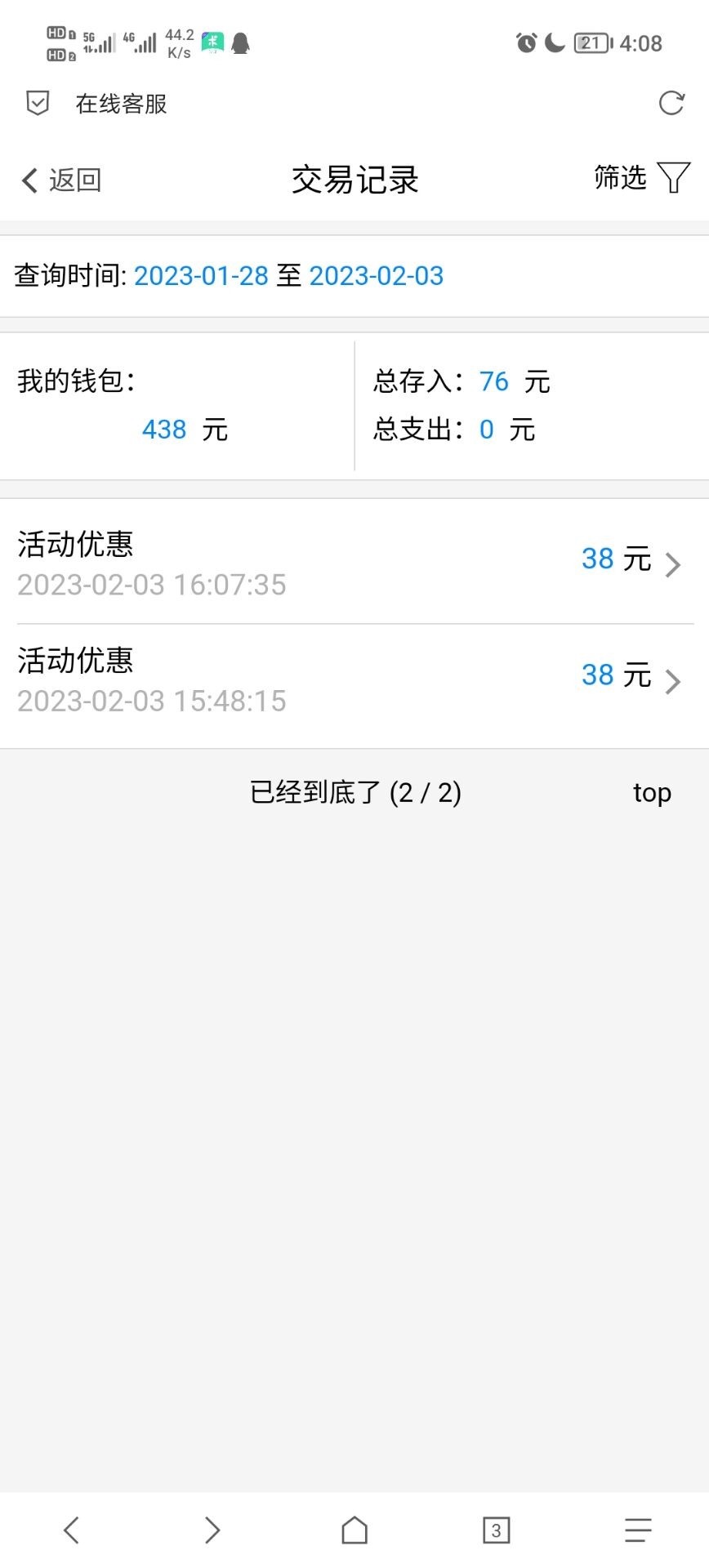Tap the site security shield icon
This screenshot has width=709, height=1568.
click(x=38, y=103)
